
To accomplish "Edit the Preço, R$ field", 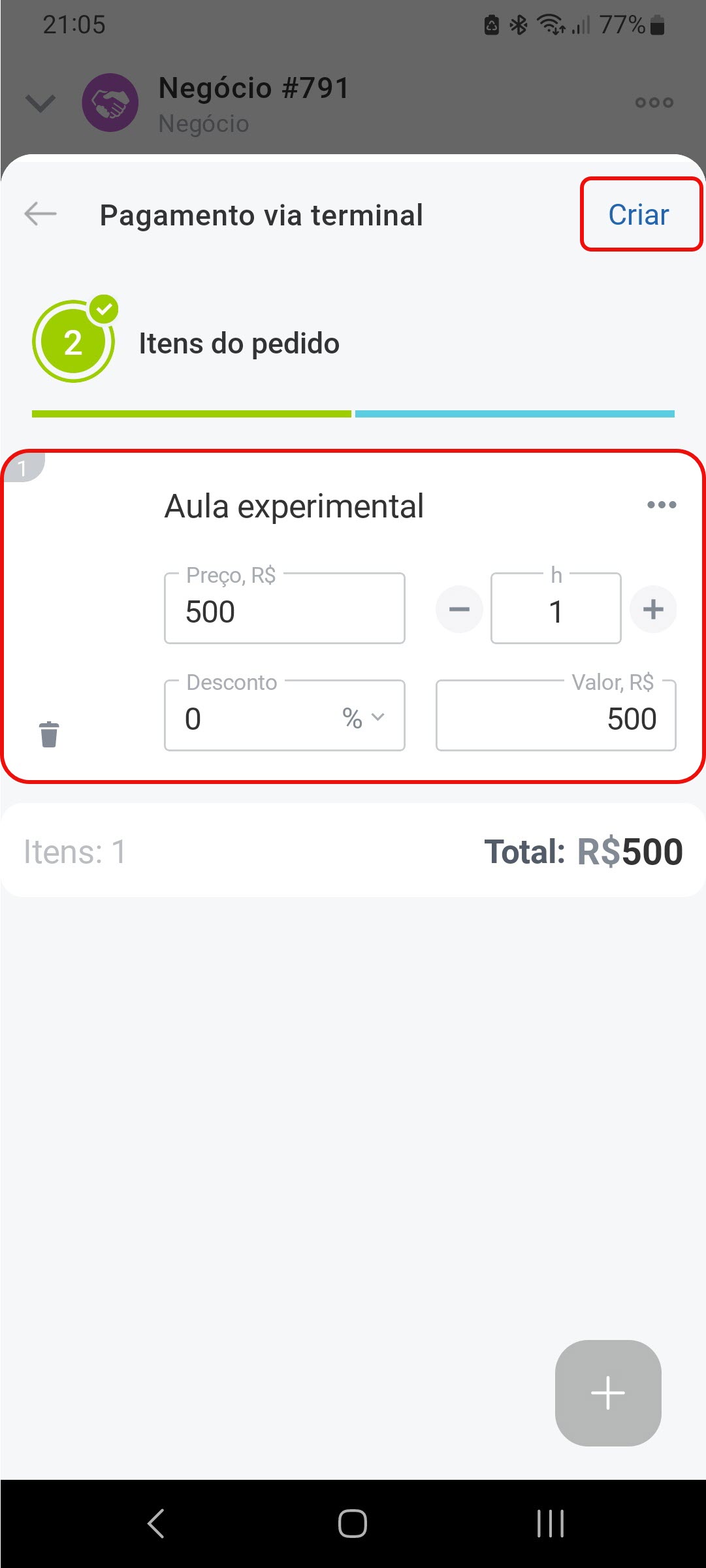I will tap(285, 609).
